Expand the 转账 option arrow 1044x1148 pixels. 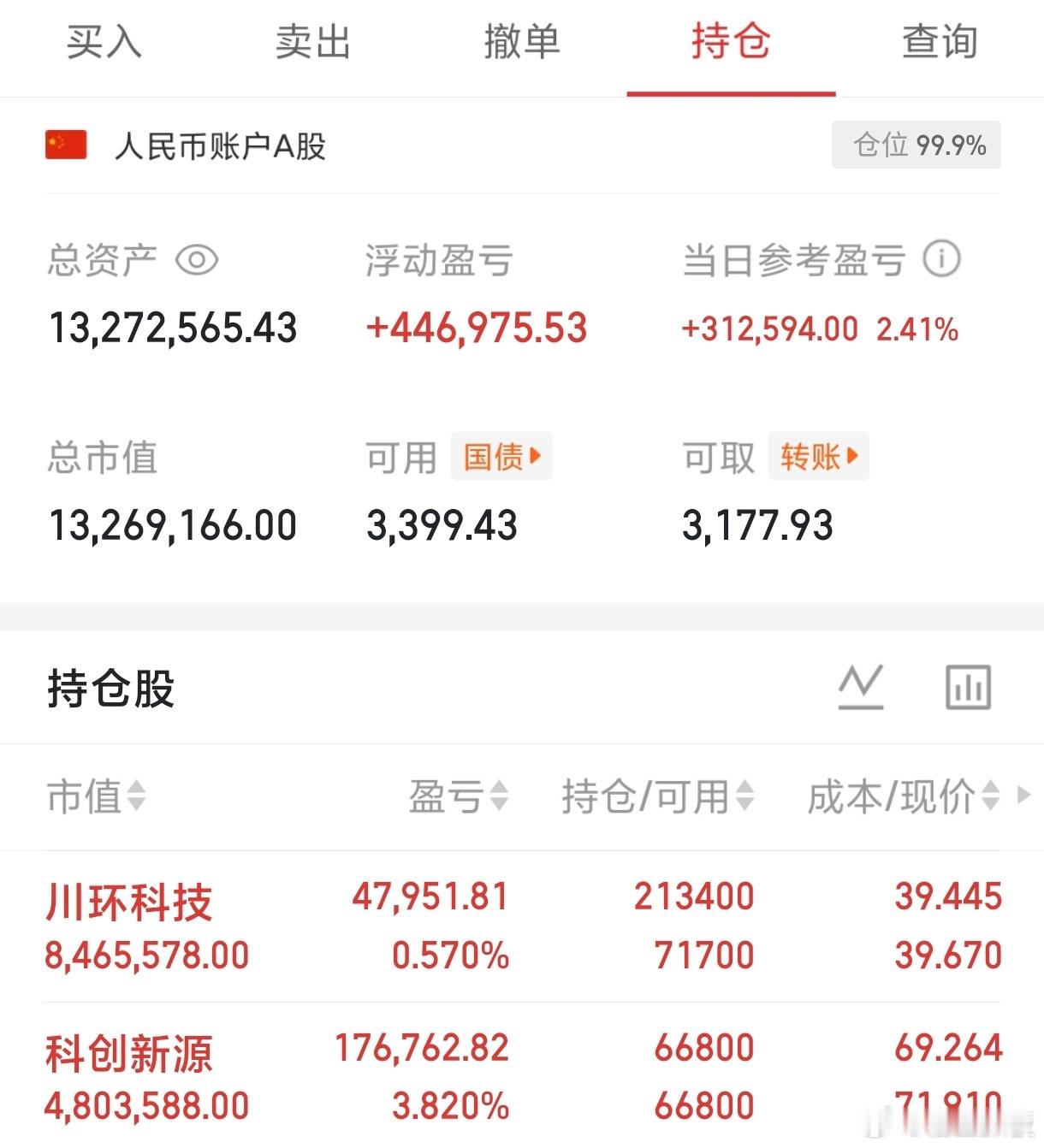point(853,457)
